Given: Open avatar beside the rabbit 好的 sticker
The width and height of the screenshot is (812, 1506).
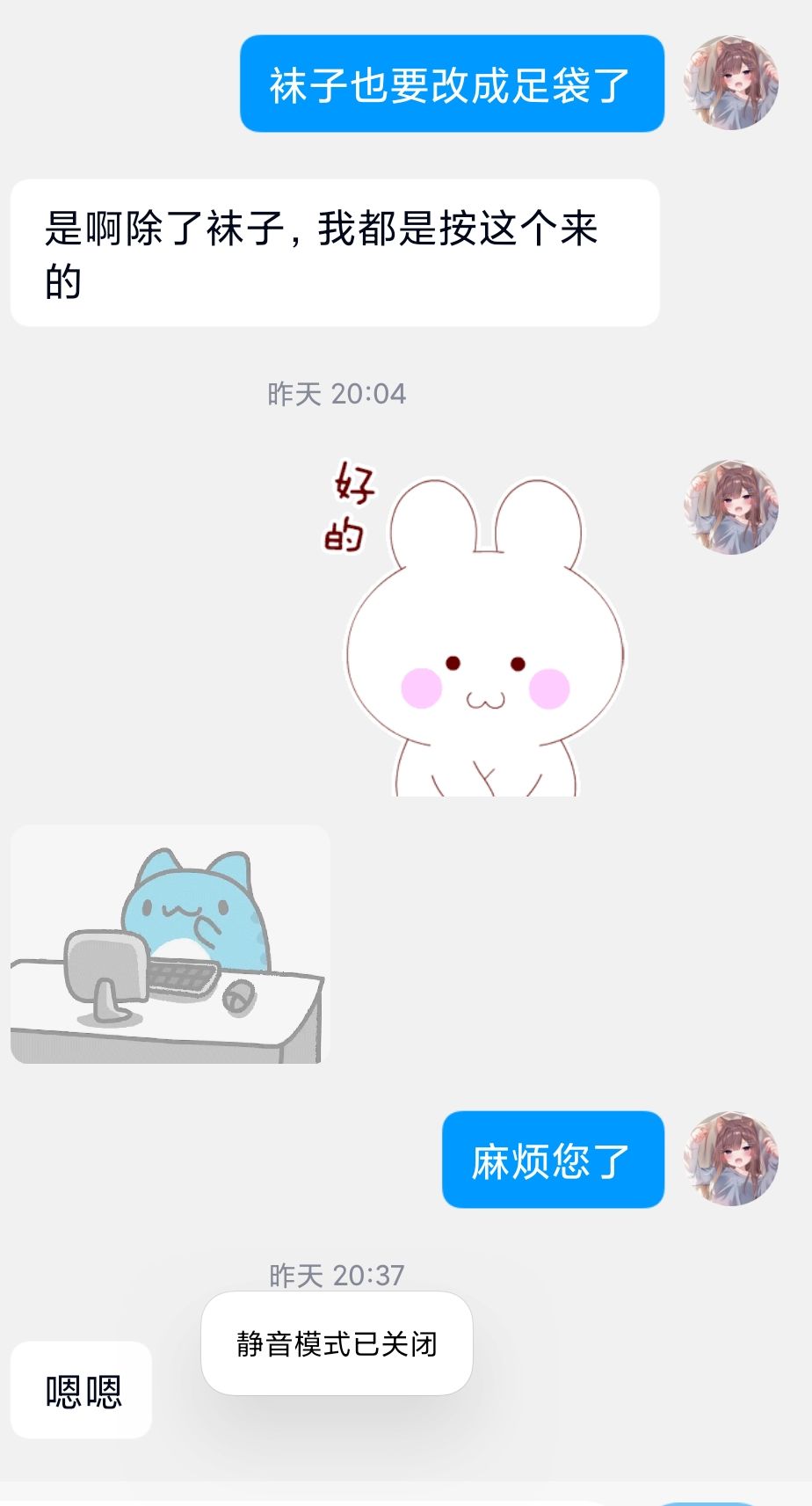Looking at the screenshot, I should pos(731,507).
